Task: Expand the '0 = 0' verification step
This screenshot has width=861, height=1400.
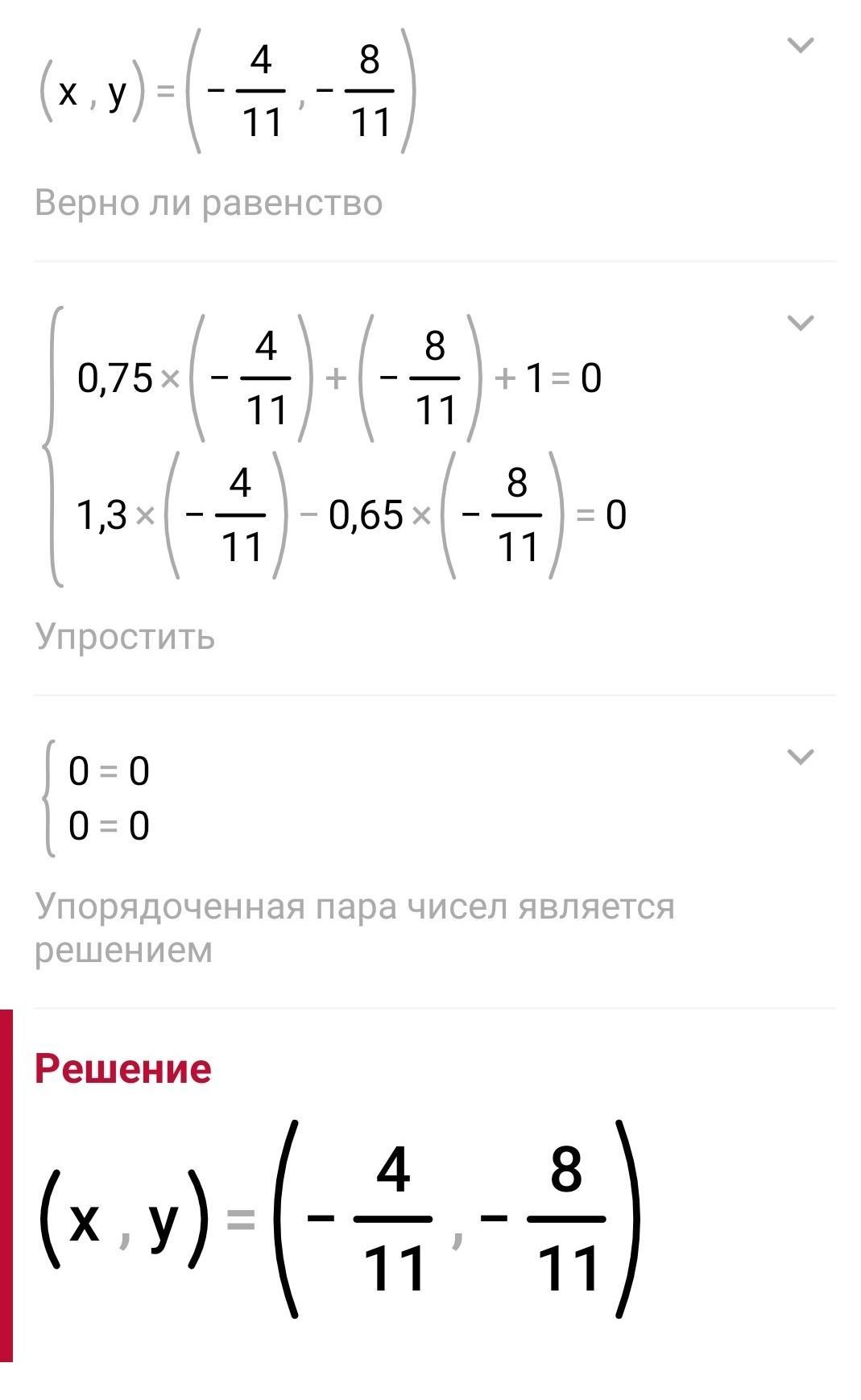Action: point(799,756)
